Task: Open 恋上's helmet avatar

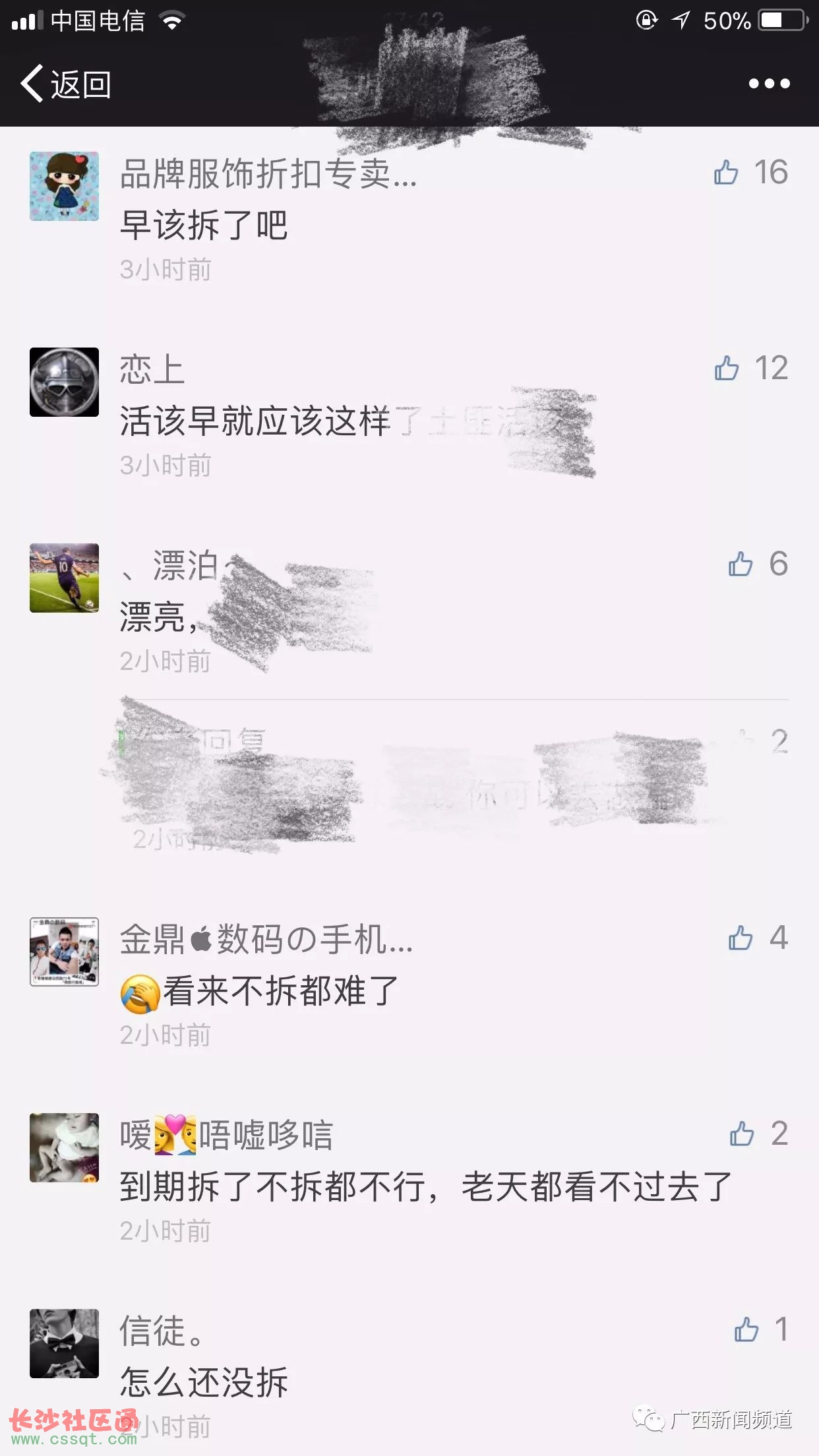Action: pos(64,382)
